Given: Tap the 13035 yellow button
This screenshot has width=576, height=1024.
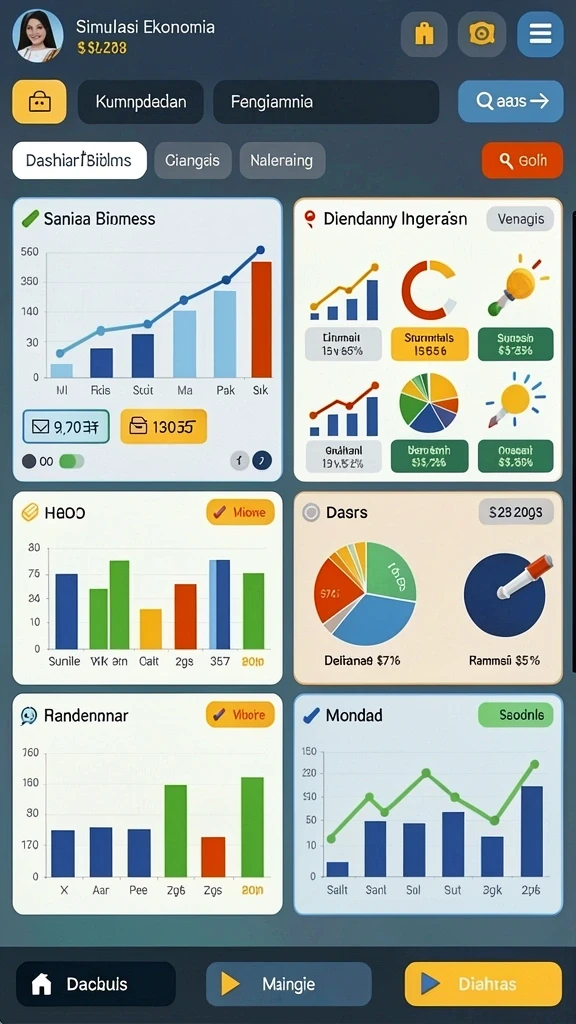Looking at the screenshot, I should pyautogui.click(x=163, y=426).
